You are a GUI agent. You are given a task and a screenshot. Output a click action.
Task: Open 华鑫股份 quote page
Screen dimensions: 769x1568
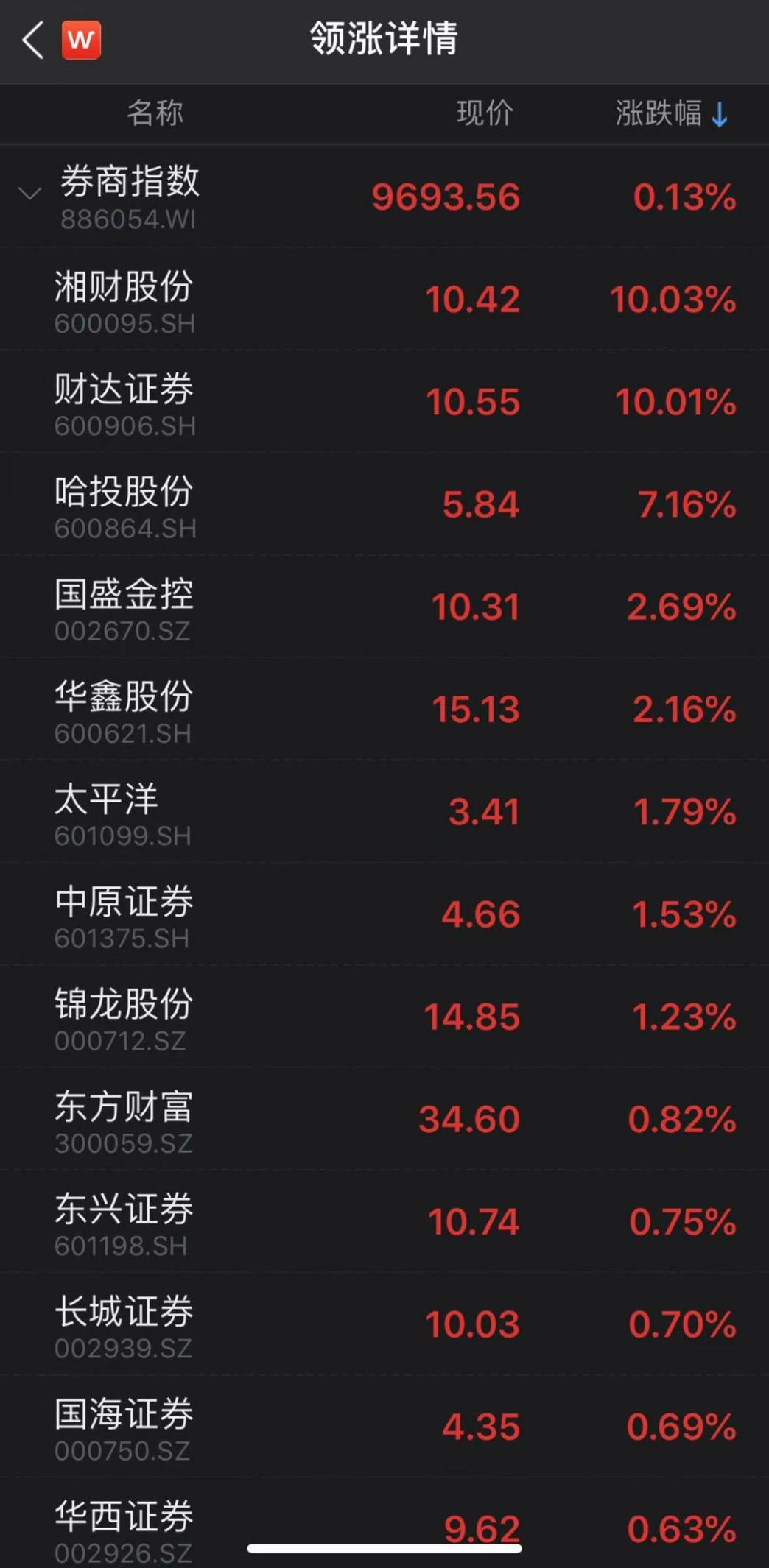click(x=384, y=708)
